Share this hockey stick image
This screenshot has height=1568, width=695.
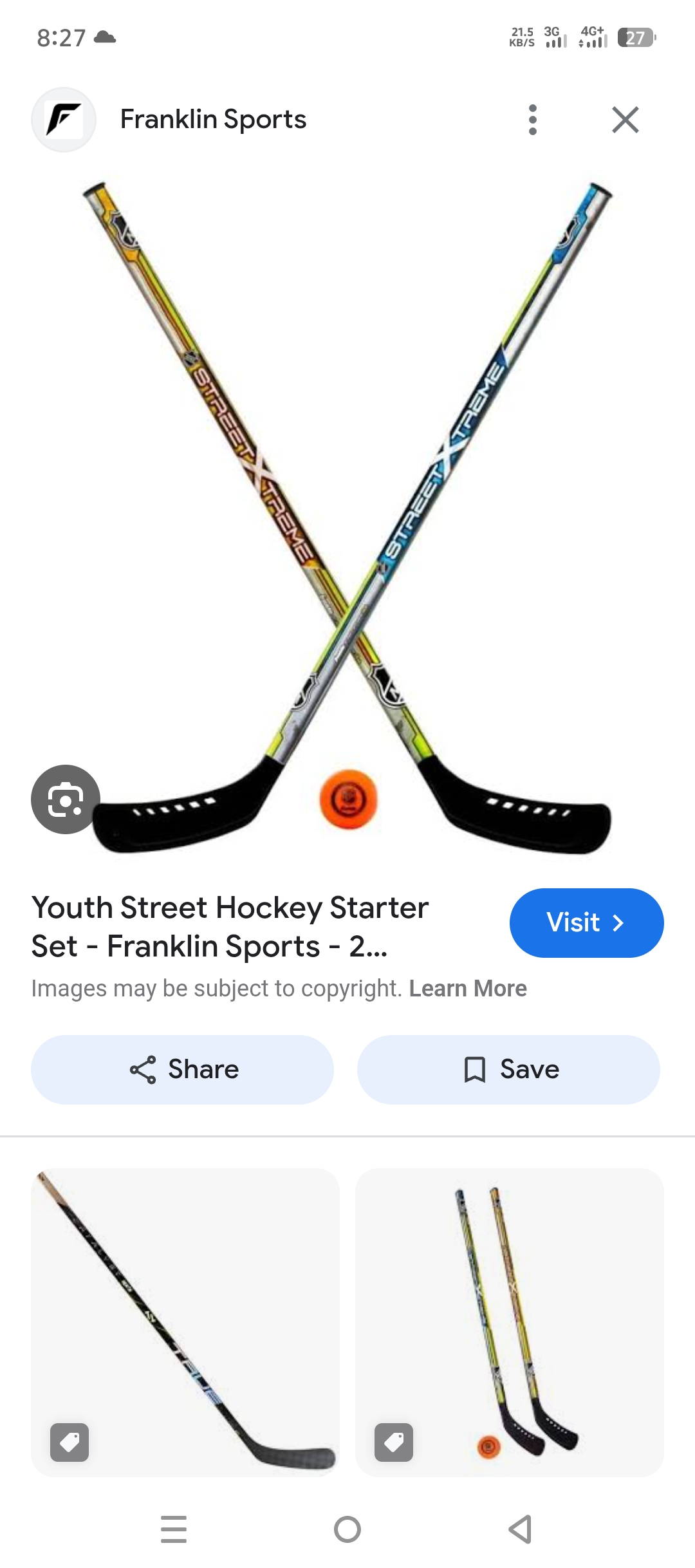[x=183, y=1070]
